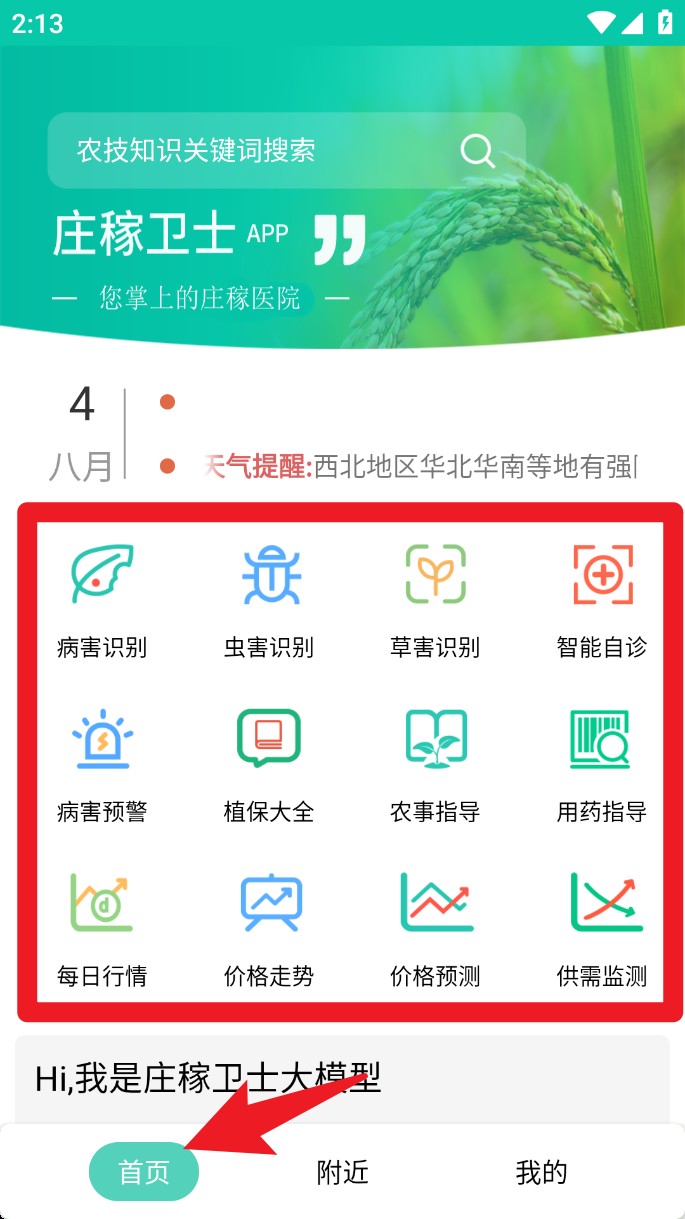Go to the 我的 profile tab
The height and width of the screenshot is (1219, 685).
541,1172
